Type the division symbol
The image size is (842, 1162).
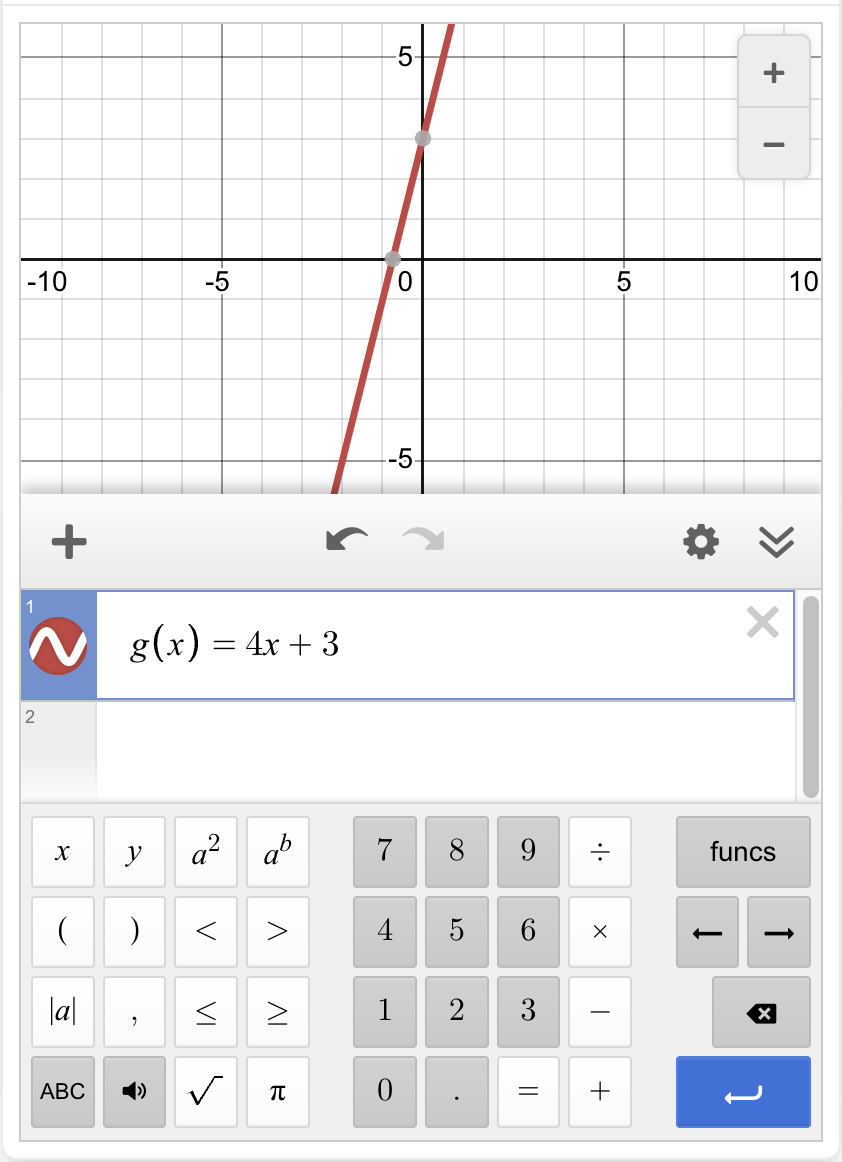[x=600, y=852]
